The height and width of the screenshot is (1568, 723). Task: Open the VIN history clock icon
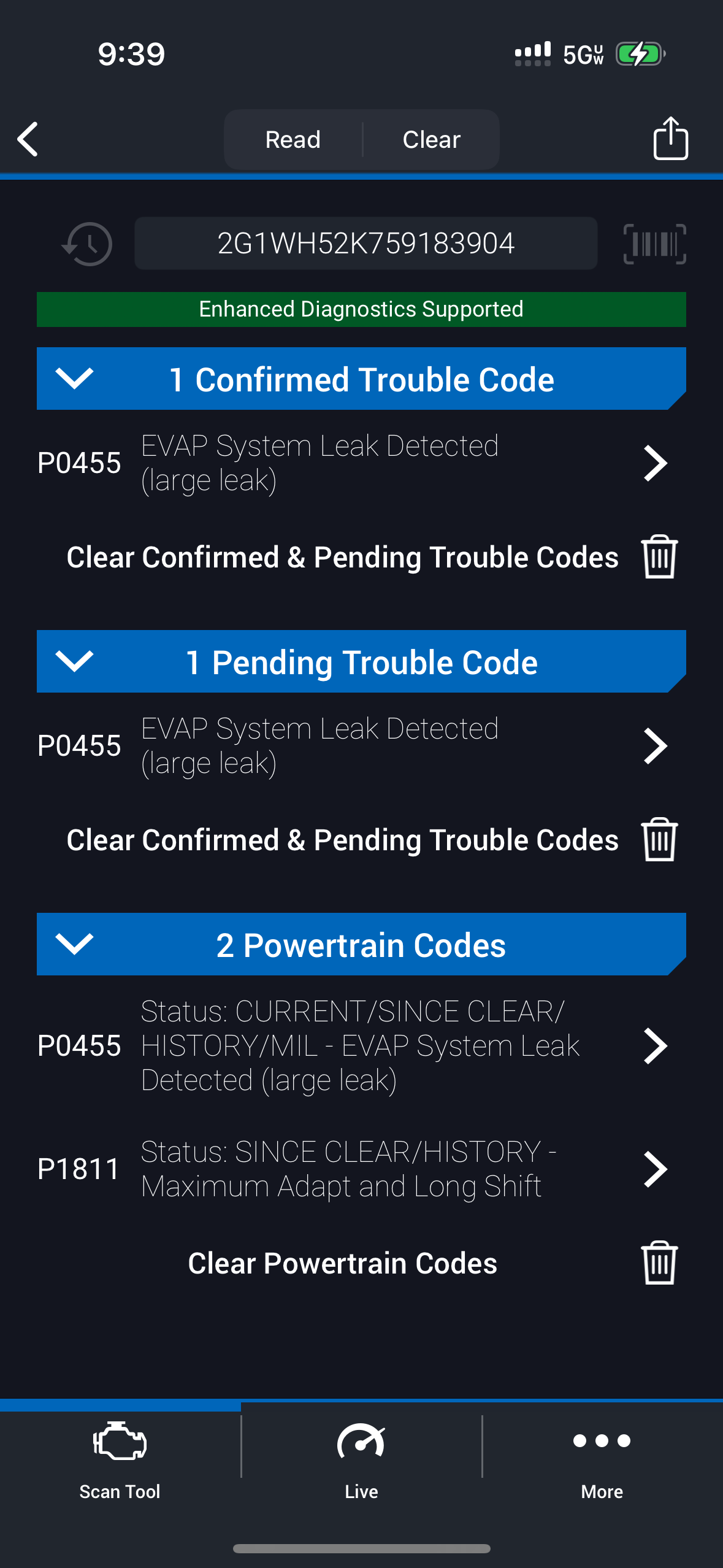[x=88, y=244]
